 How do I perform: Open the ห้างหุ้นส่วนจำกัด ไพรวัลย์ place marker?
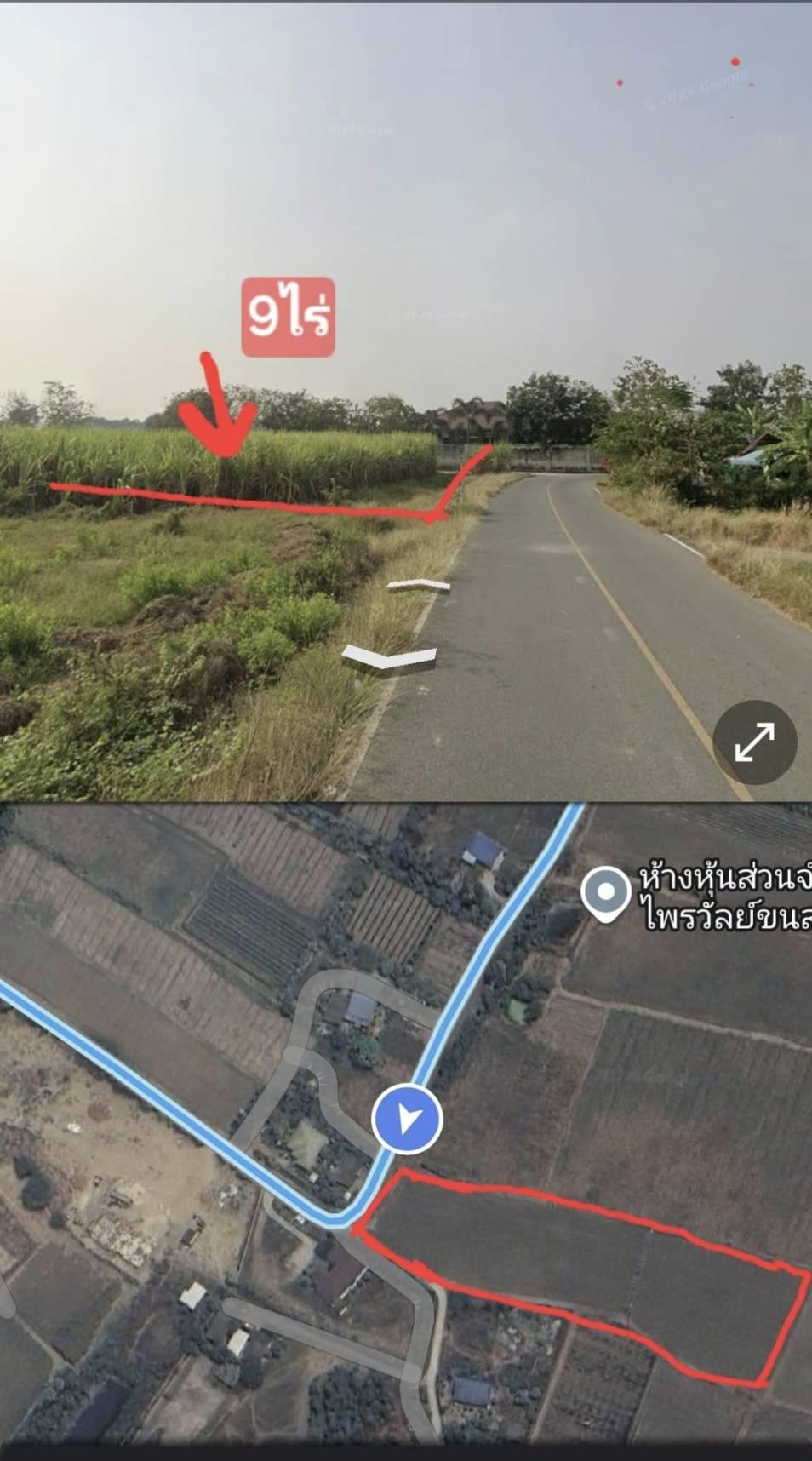pos(605,894)
